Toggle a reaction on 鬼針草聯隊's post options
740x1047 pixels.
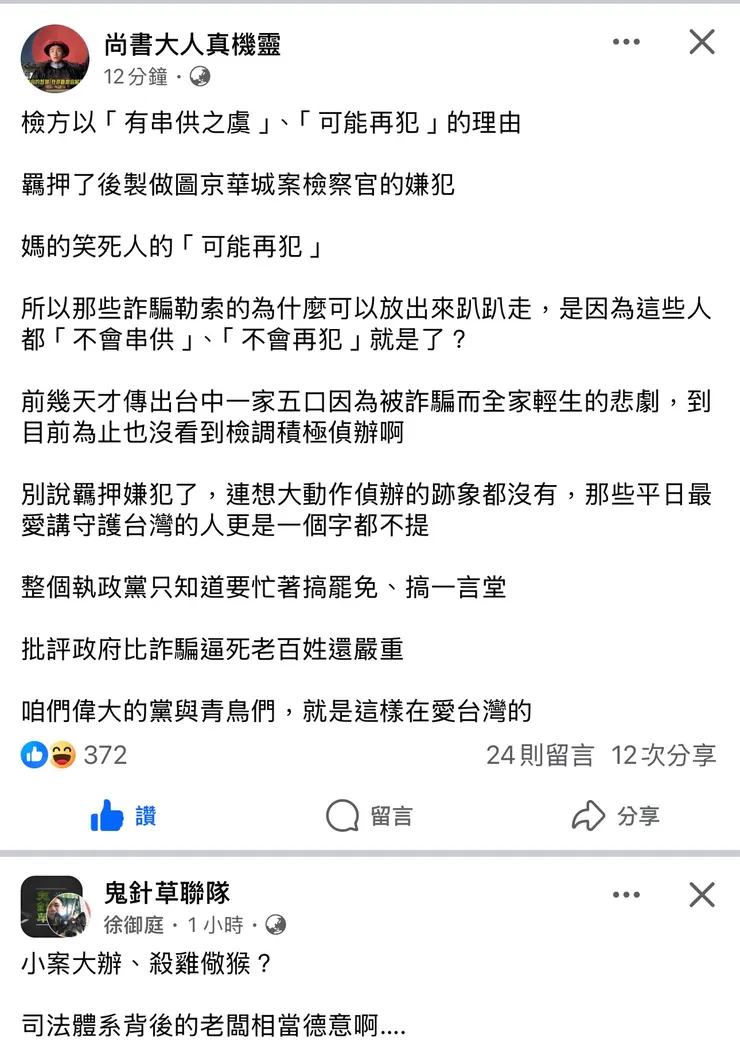tap(626, 895)
